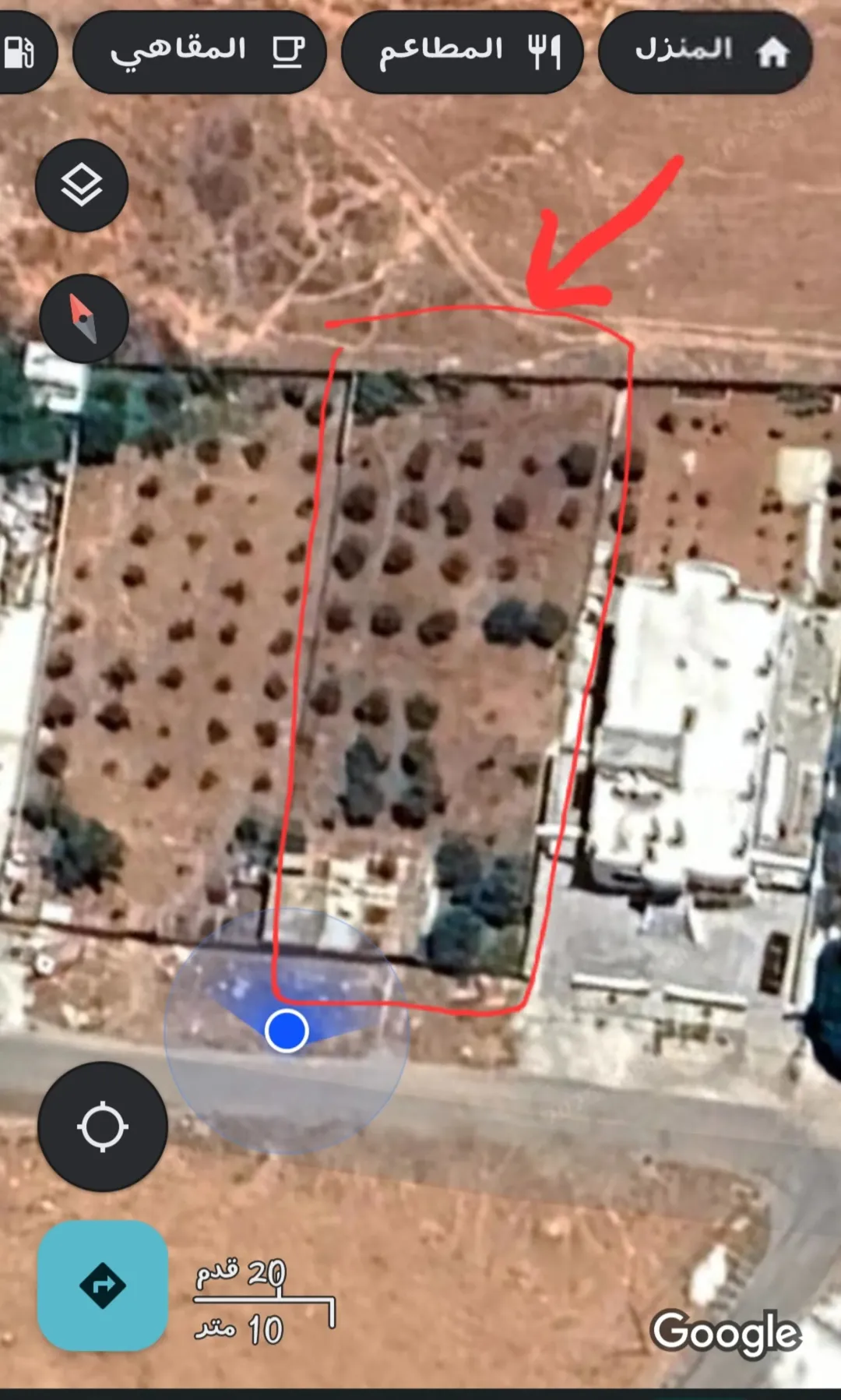Select the المنزل (Home) chip
841x1400 pixels.
pos(706,52)
